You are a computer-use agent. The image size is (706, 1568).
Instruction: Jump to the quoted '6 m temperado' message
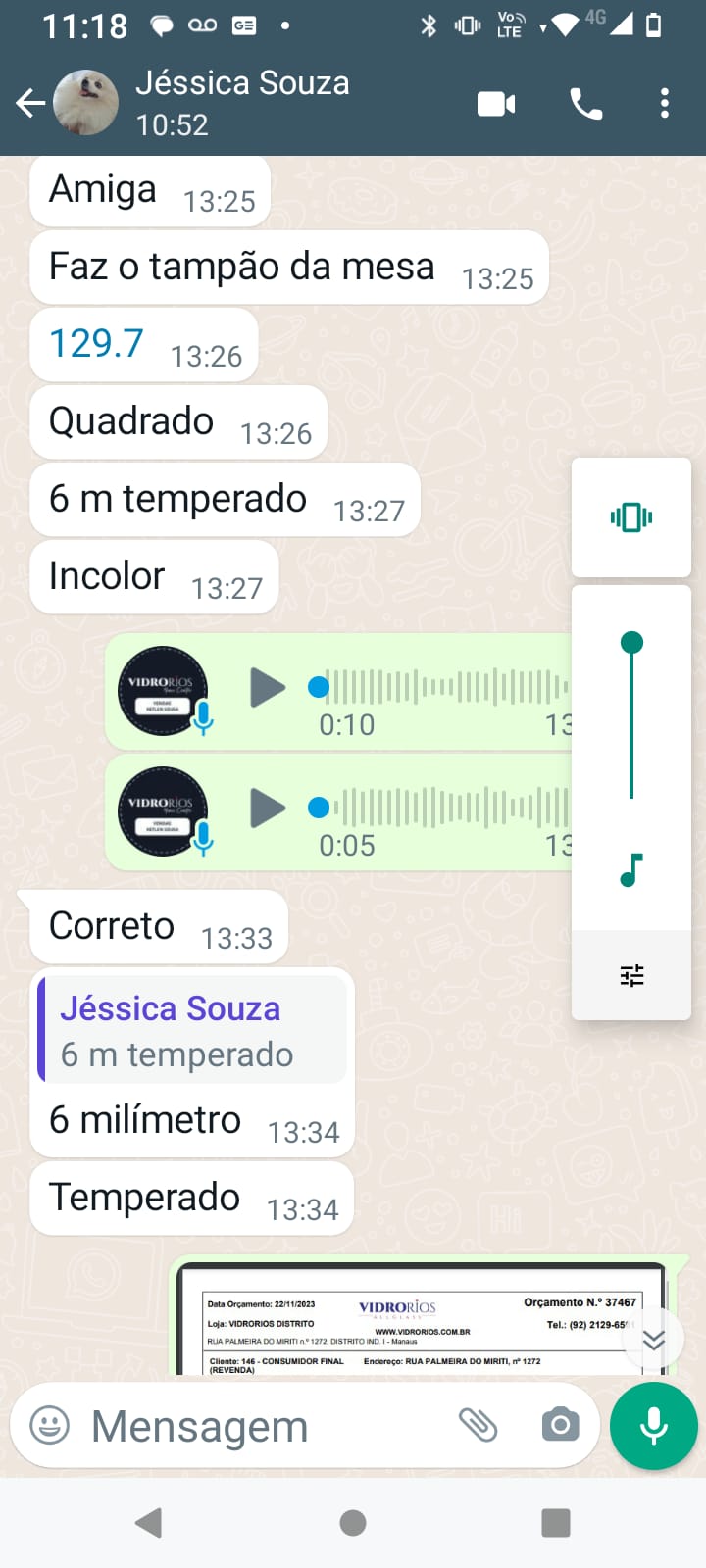(192, 1030)
